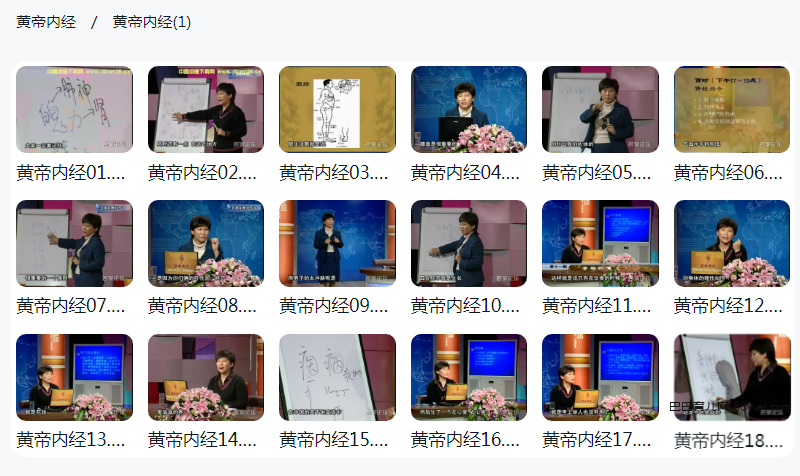Open video 黄帝内经02
This screenshot has width=800, height=476.
click(206, 110)
